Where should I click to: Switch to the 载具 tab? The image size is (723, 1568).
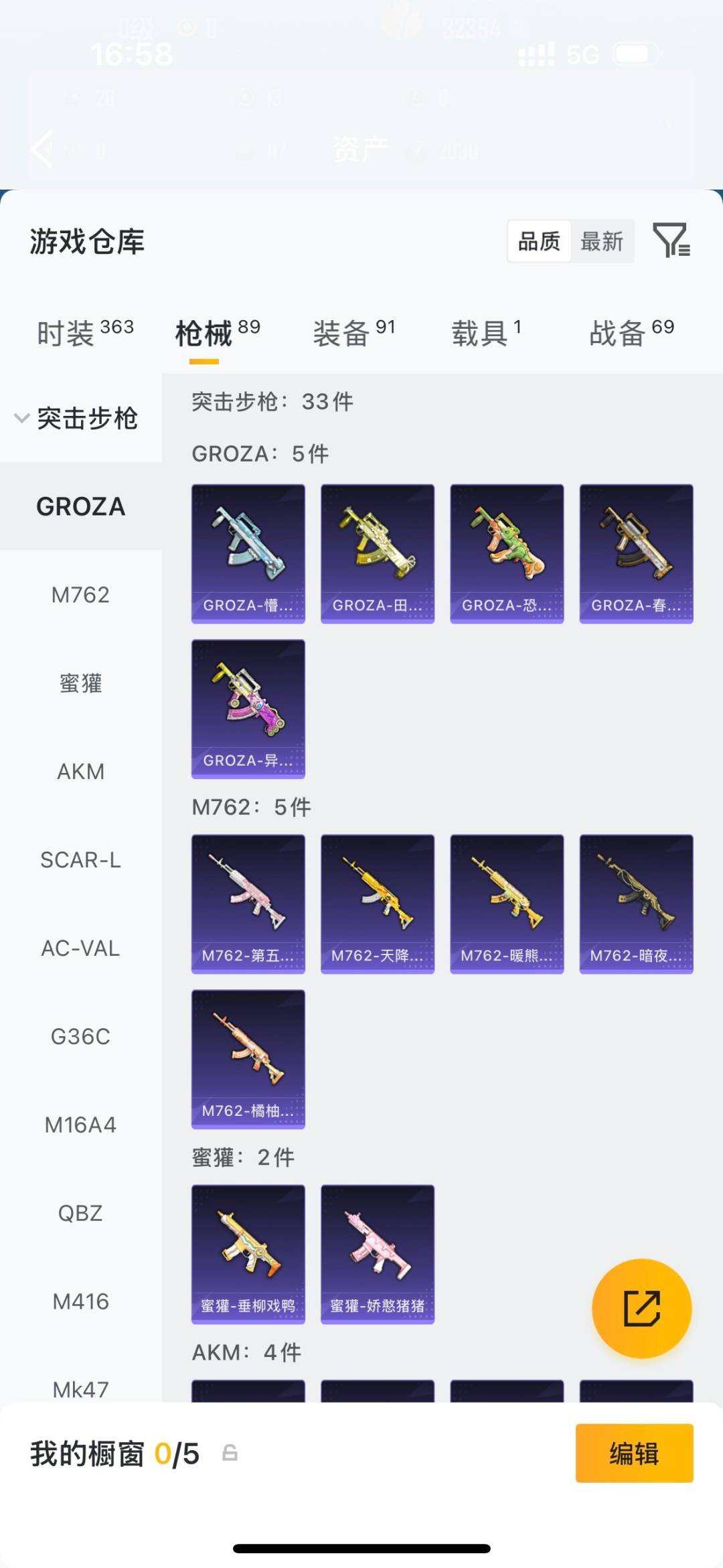coord(486,333)
